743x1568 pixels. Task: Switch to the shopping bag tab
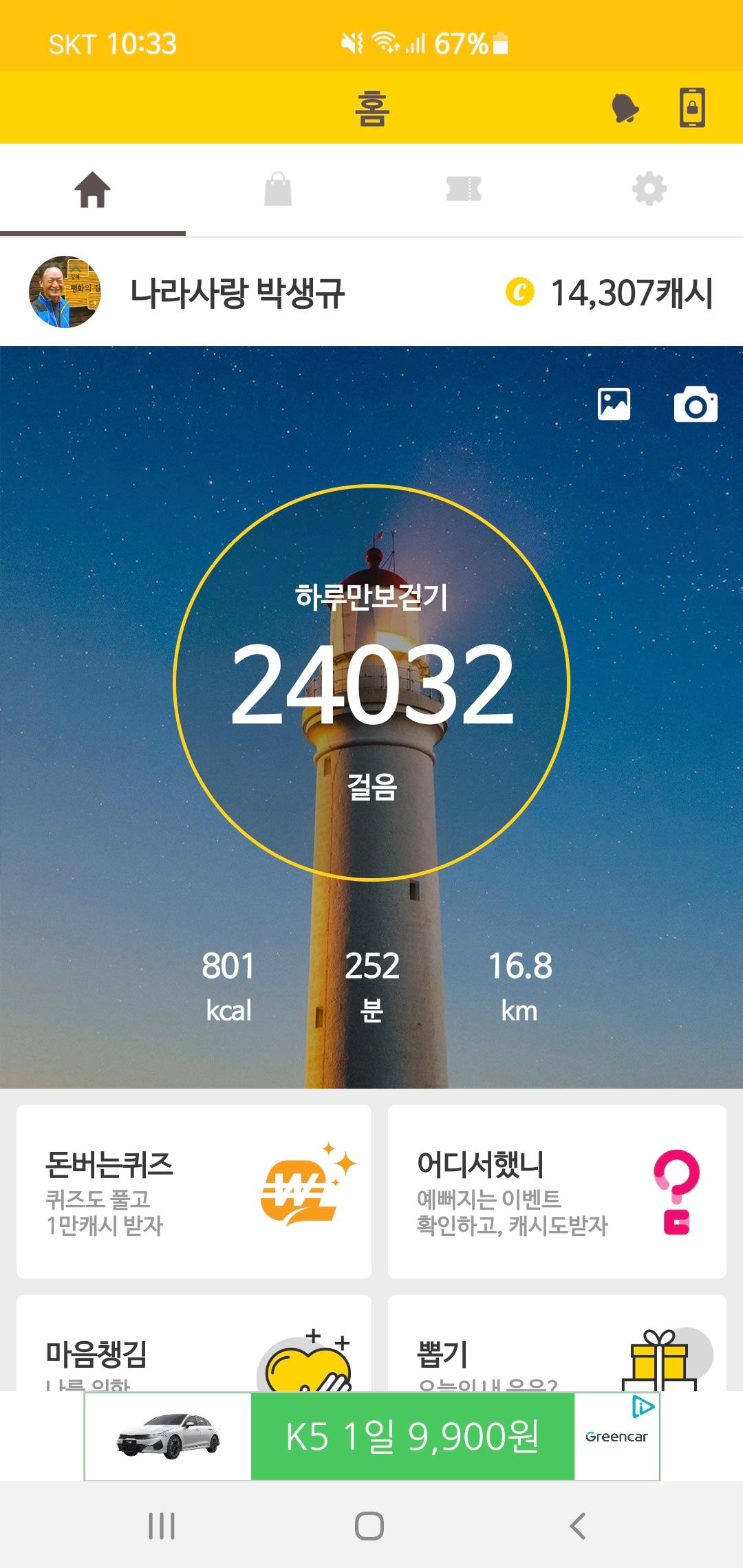click(278, 190)
